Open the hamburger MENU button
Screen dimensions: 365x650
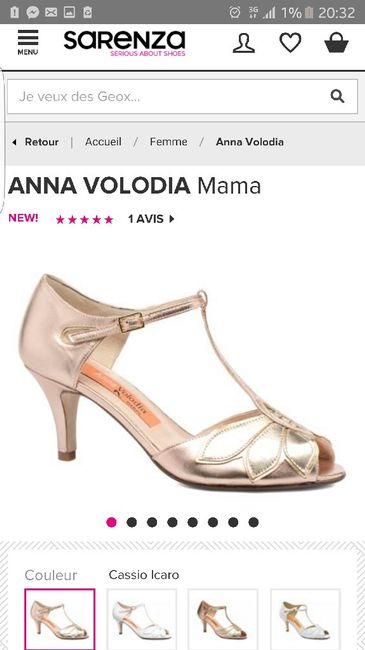coord(28,43)
